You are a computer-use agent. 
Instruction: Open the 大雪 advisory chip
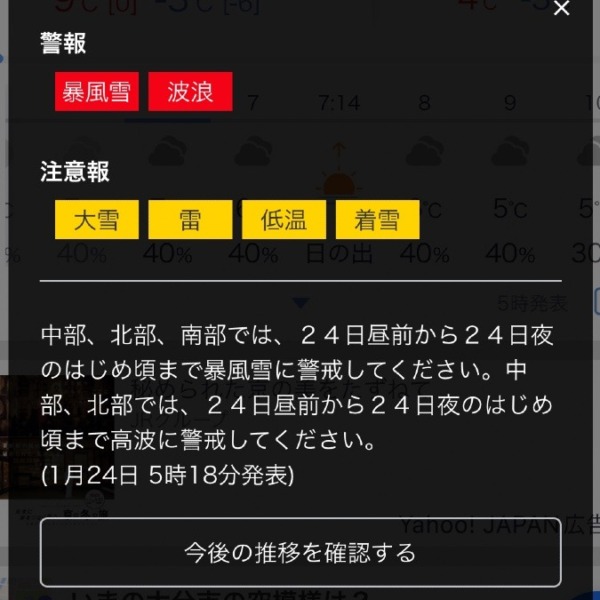pyautogui.click(x=97, y=220)
